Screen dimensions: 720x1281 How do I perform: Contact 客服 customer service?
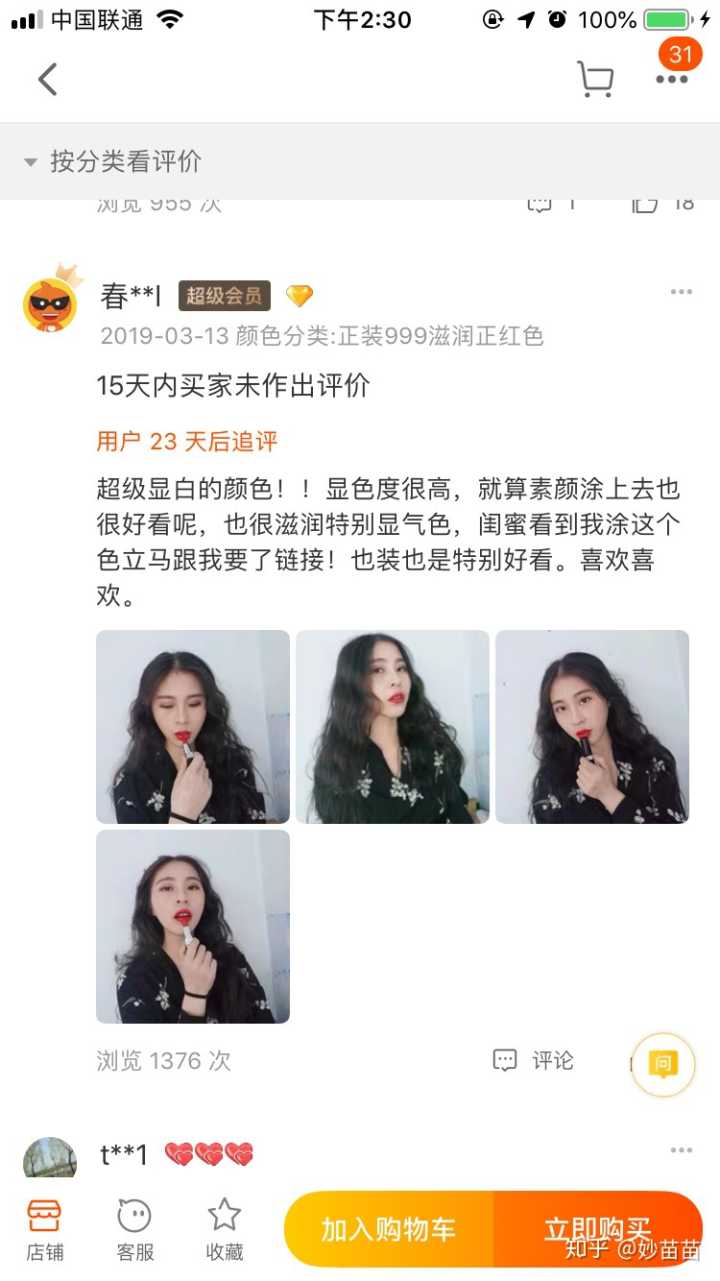pos(135,1229)
